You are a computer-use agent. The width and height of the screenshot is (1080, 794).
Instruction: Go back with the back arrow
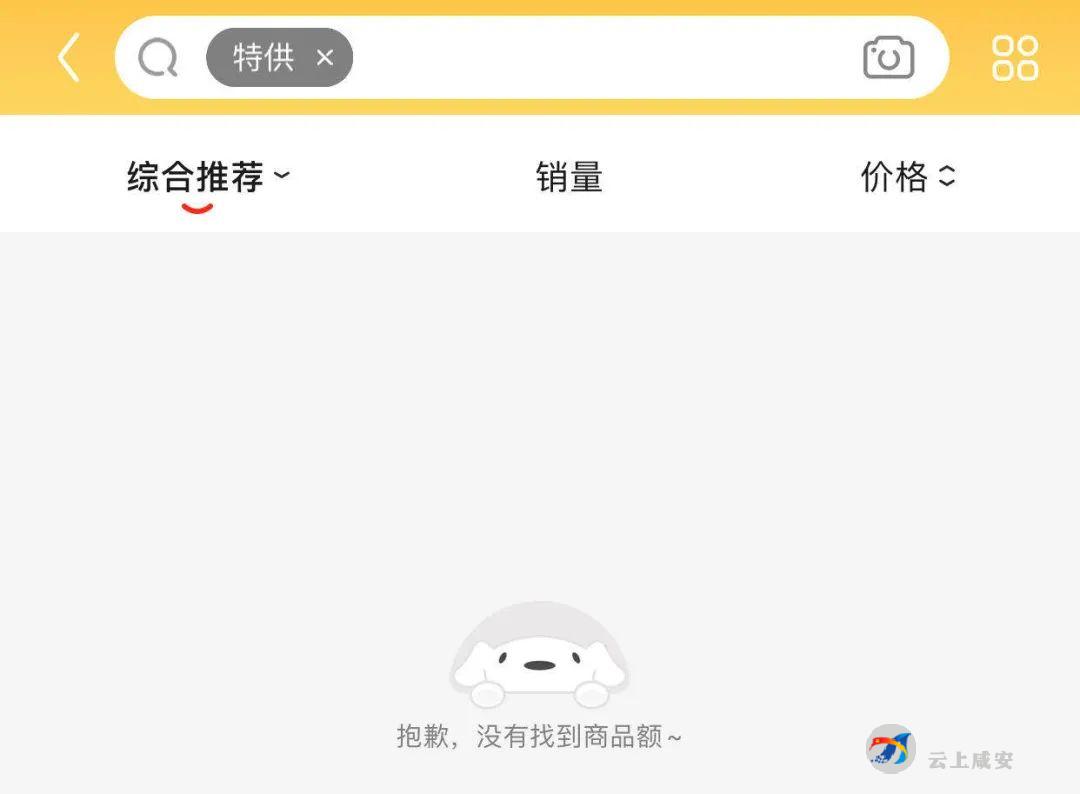[68, 57]
